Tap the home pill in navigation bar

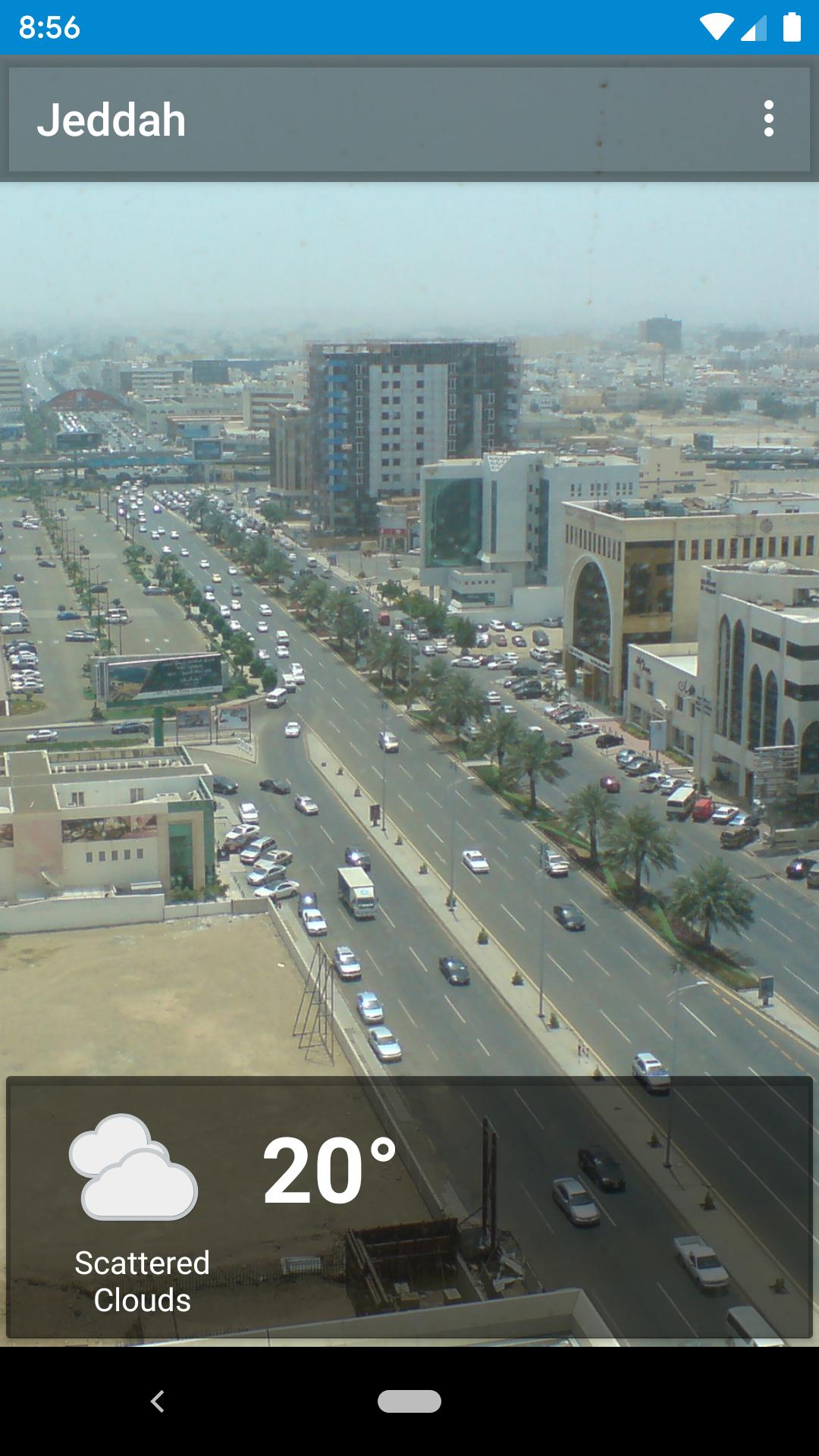click(x=409, y=1401)
